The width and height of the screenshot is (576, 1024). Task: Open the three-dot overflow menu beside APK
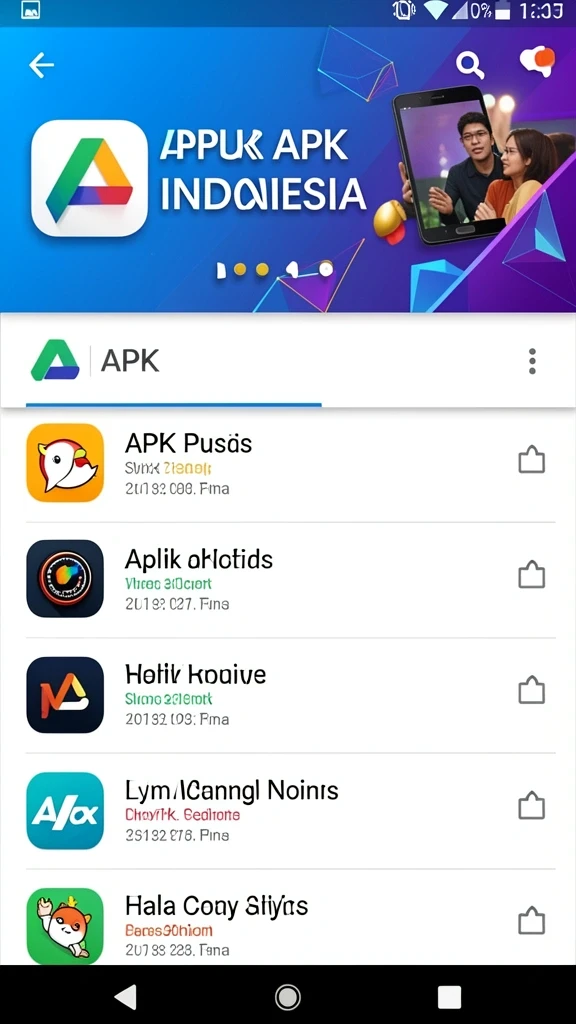[532, 361]
